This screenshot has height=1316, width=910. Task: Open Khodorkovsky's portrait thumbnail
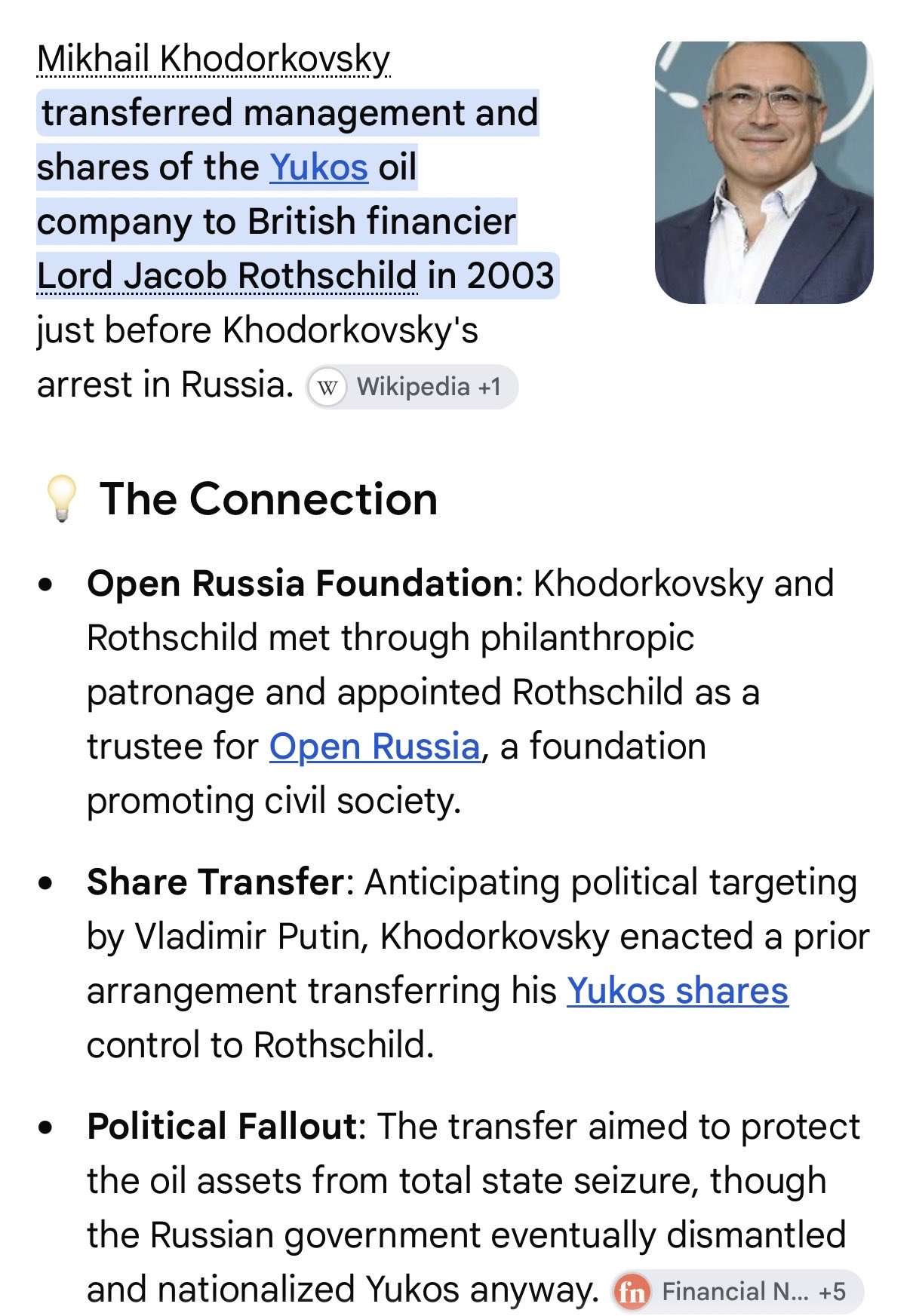click(764, 173)
